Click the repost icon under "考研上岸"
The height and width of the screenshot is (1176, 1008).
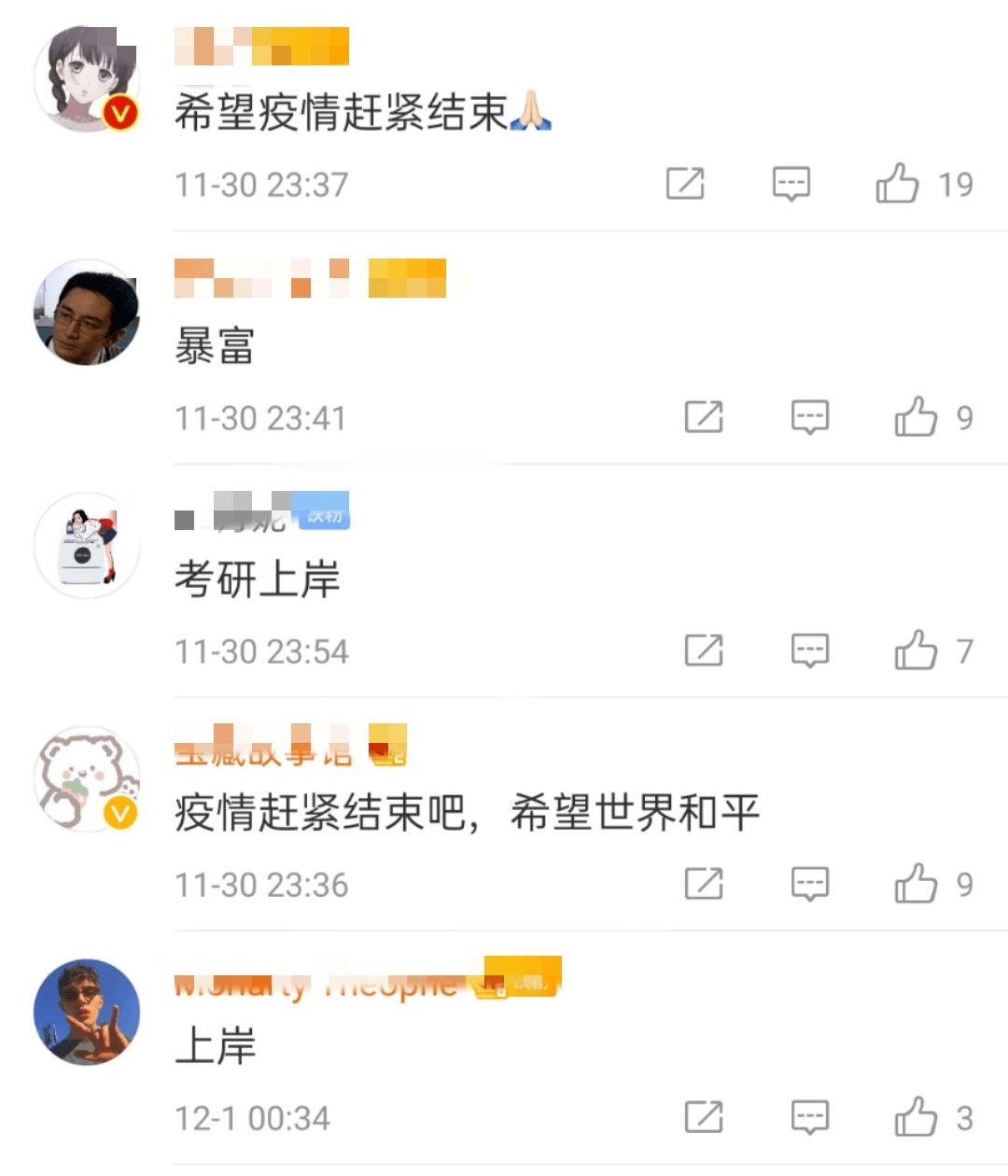coord(705,651)
